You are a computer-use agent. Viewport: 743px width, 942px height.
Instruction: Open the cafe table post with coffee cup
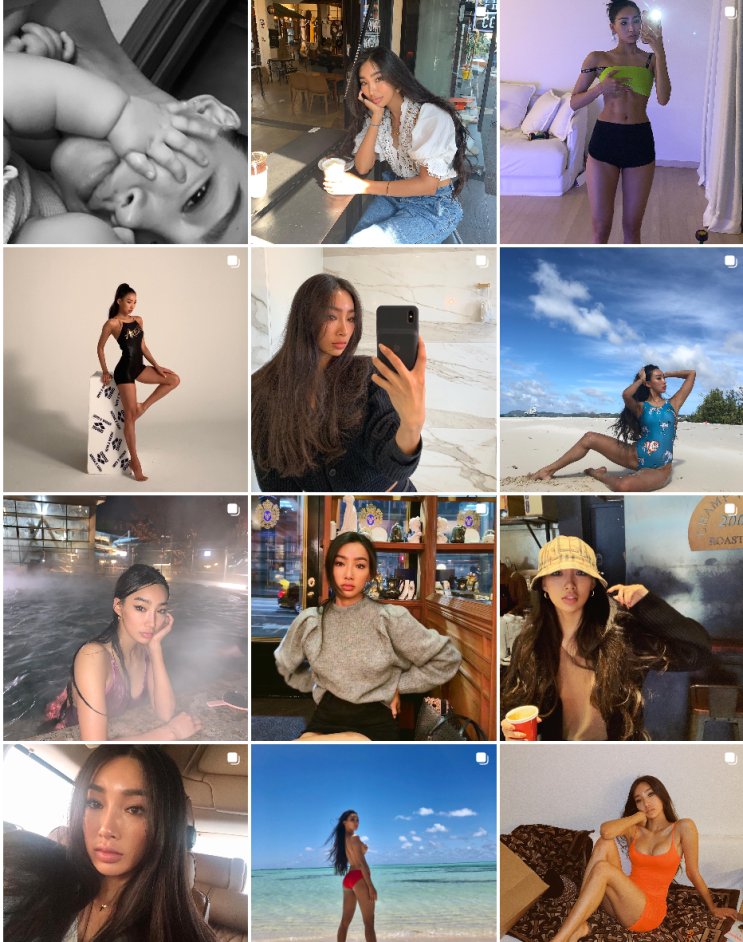pos(374,122)
